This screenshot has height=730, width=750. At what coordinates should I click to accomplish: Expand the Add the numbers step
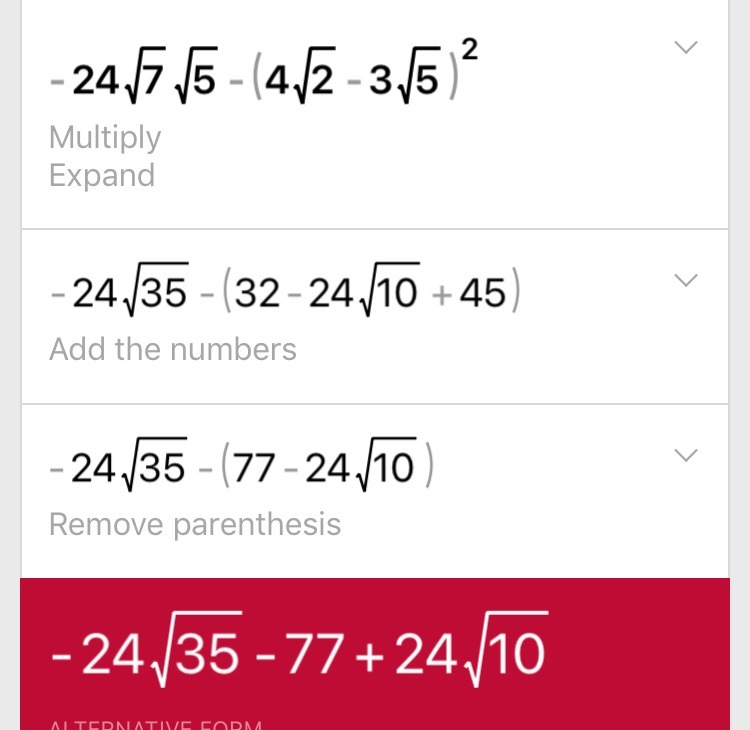click(685, 281)
